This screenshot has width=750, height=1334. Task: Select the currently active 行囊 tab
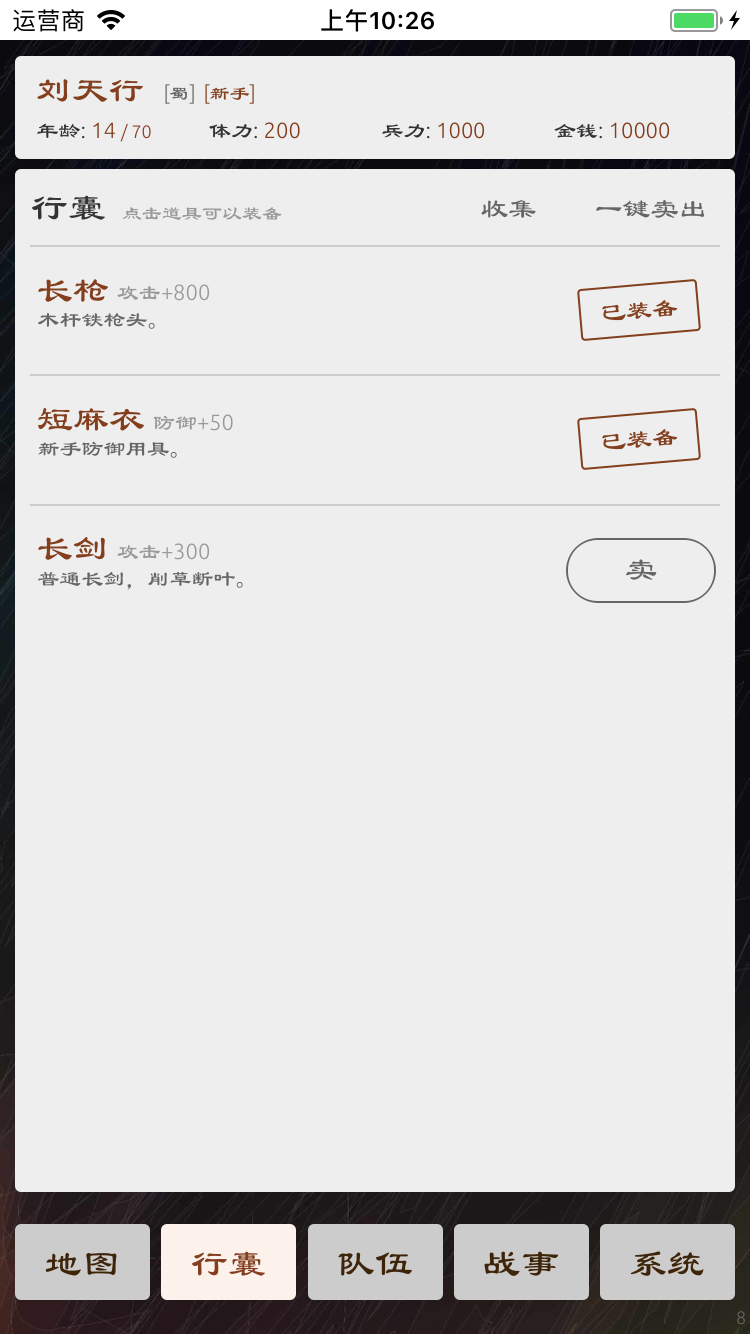point(228,1262)
